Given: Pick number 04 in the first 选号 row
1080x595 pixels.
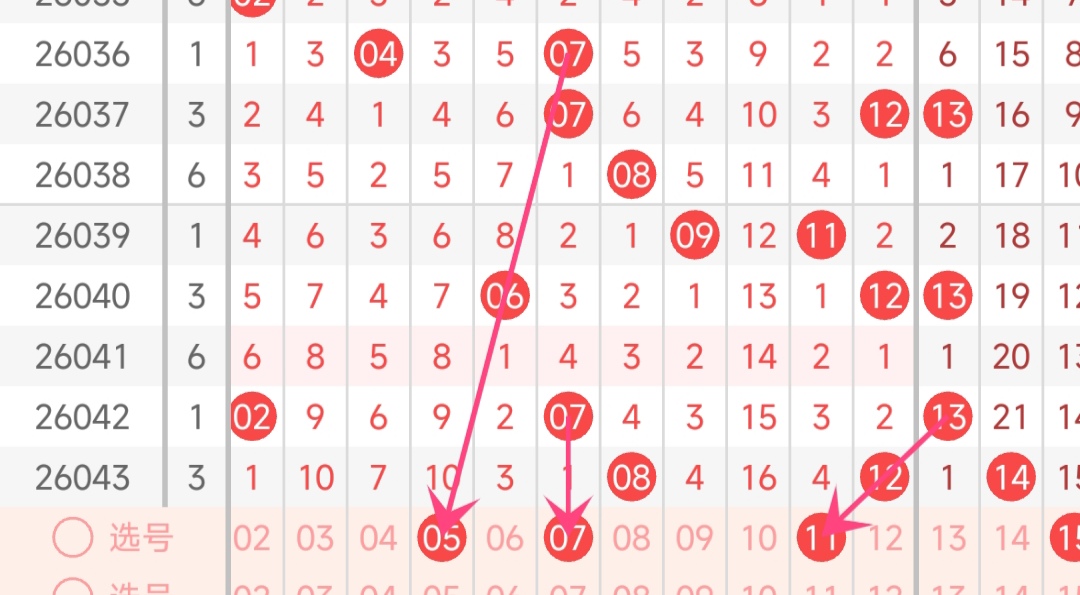Looking at the screenshot, I should [378, 539].
